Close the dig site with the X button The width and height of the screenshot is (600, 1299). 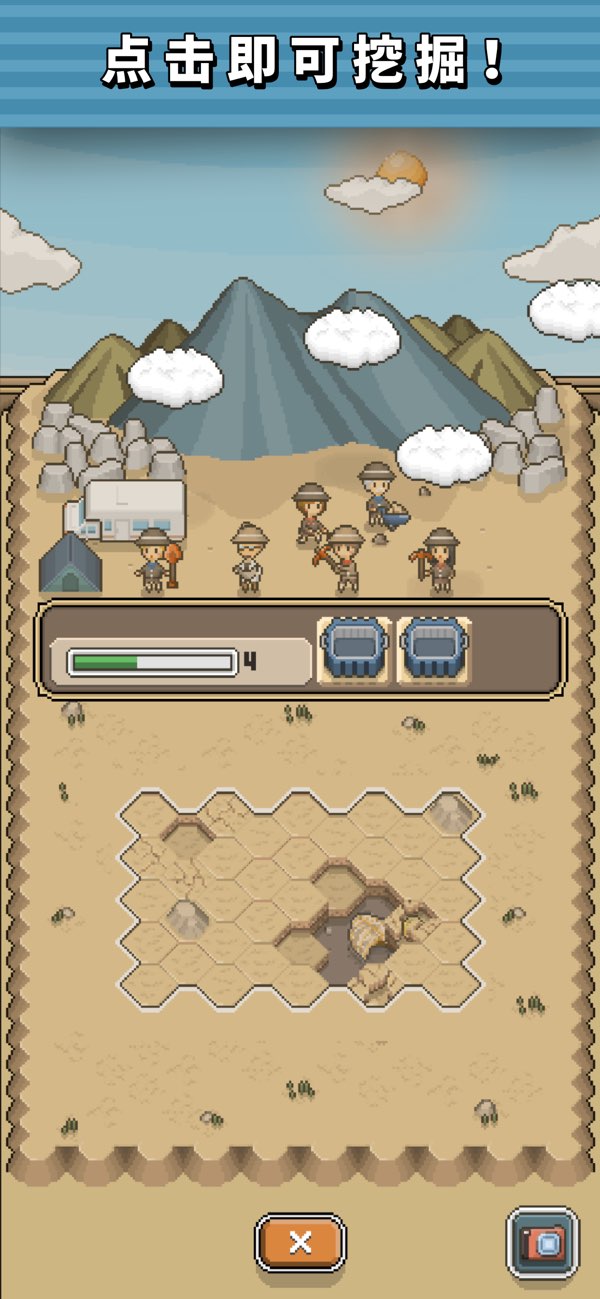[x=300, y=1243]
